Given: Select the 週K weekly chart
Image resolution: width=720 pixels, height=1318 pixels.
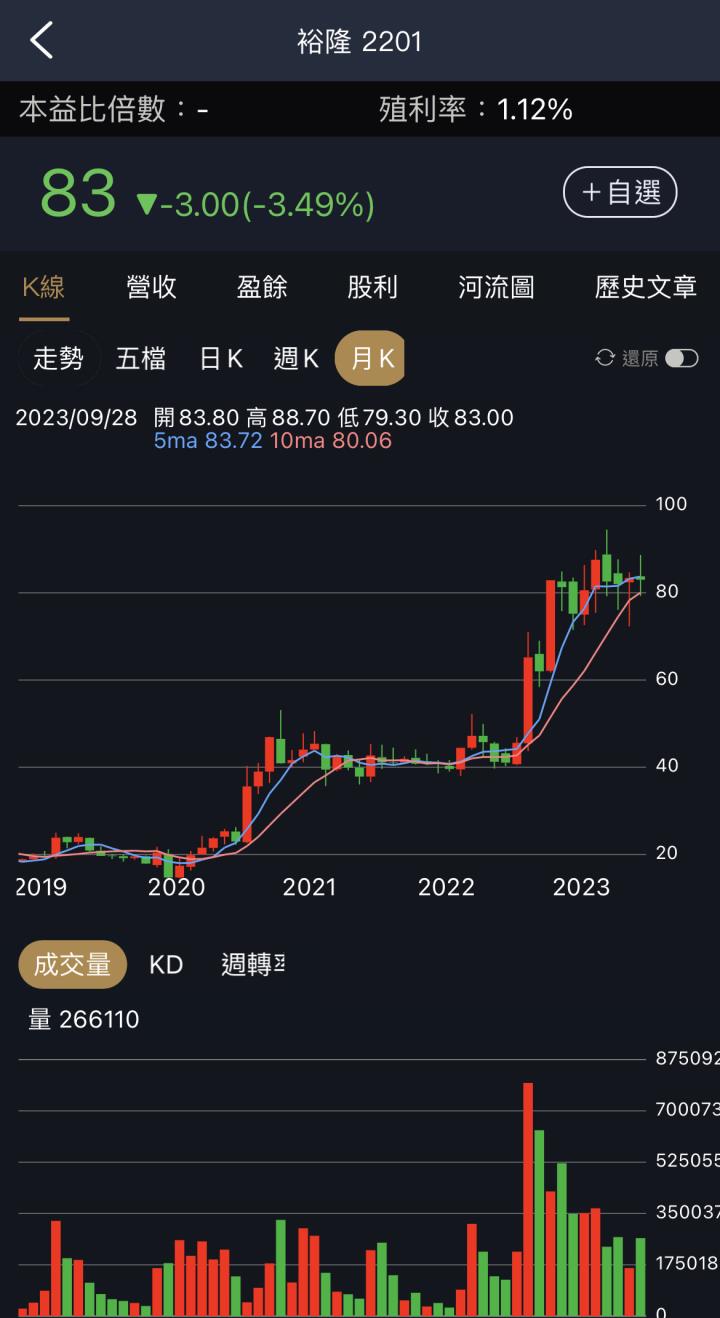Looking at the screenshot, I should [x=294, y=357].
